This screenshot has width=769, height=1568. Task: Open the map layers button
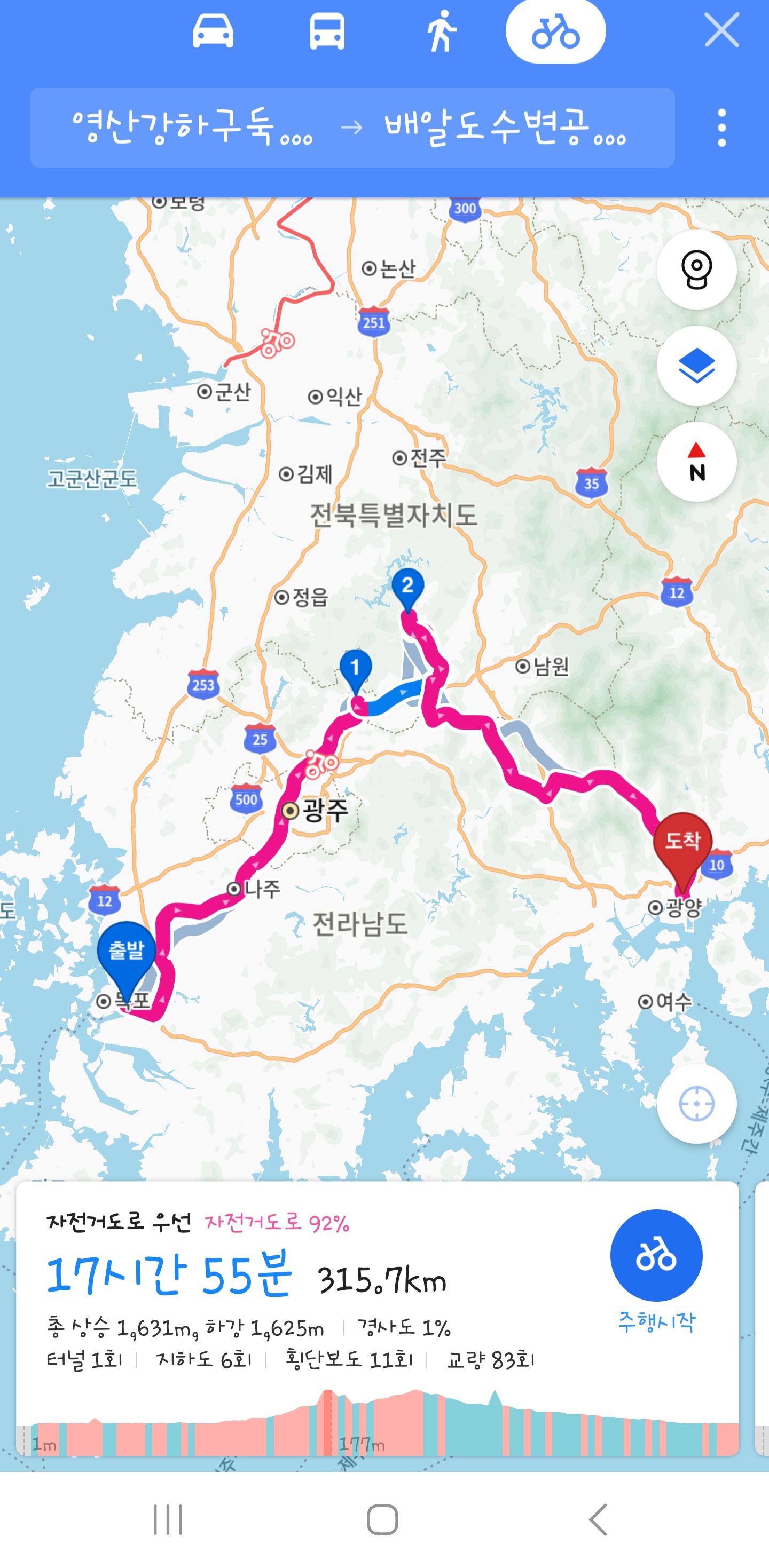coord(696,366)
